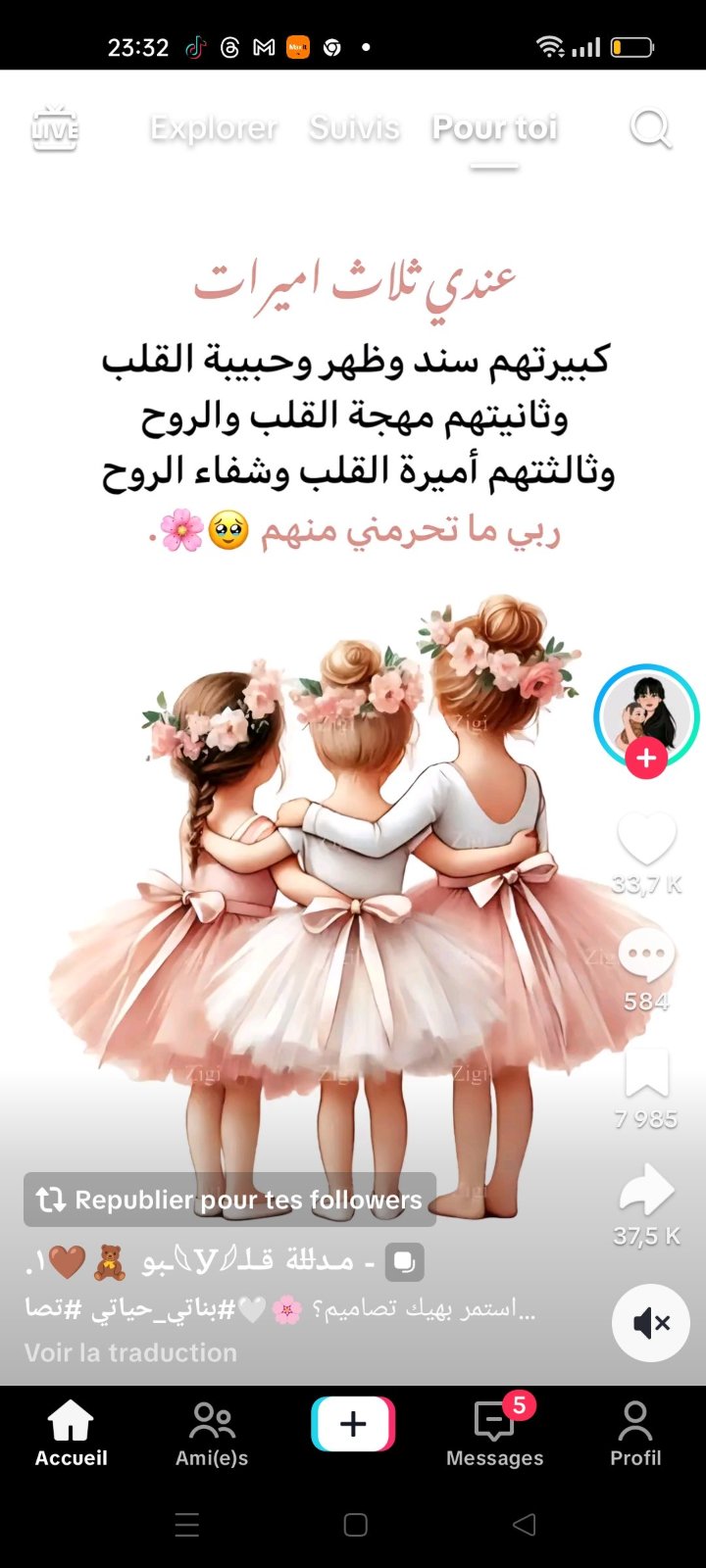Switch to the Suivis tab

(354, 128)
